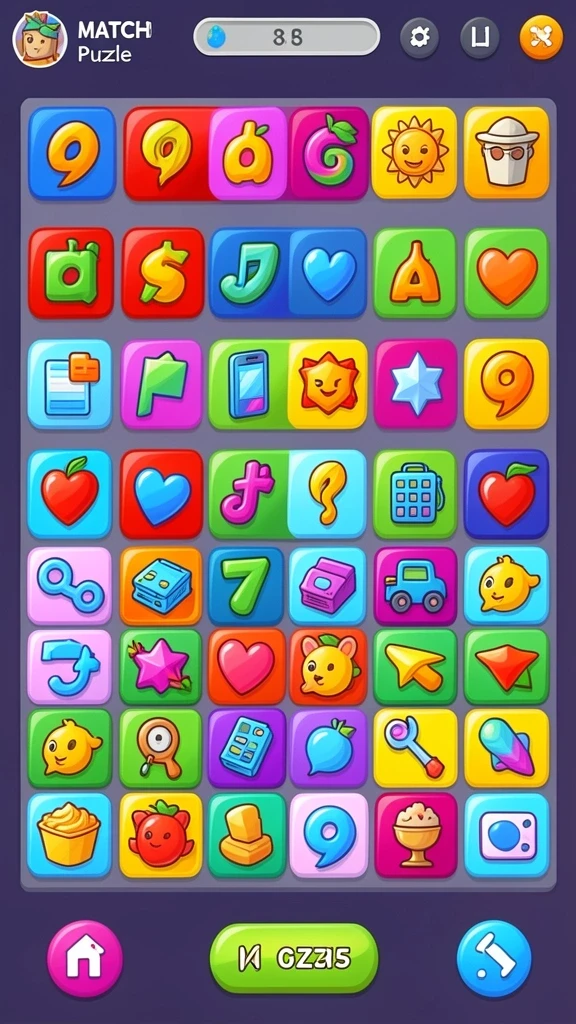Tap the orange heart tile

pos(506,273)
